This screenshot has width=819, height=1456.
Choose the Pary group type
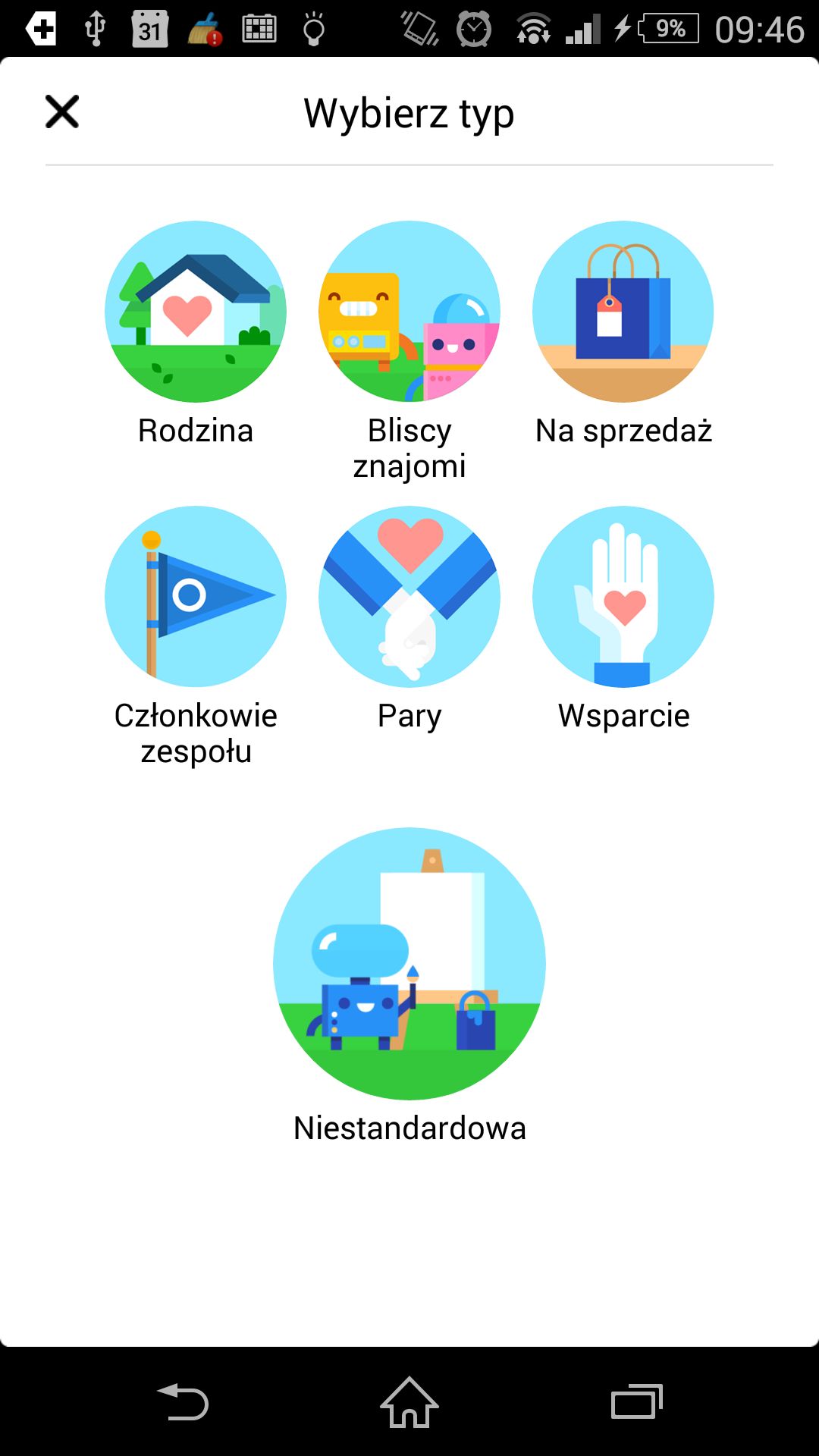pos(409,597)
